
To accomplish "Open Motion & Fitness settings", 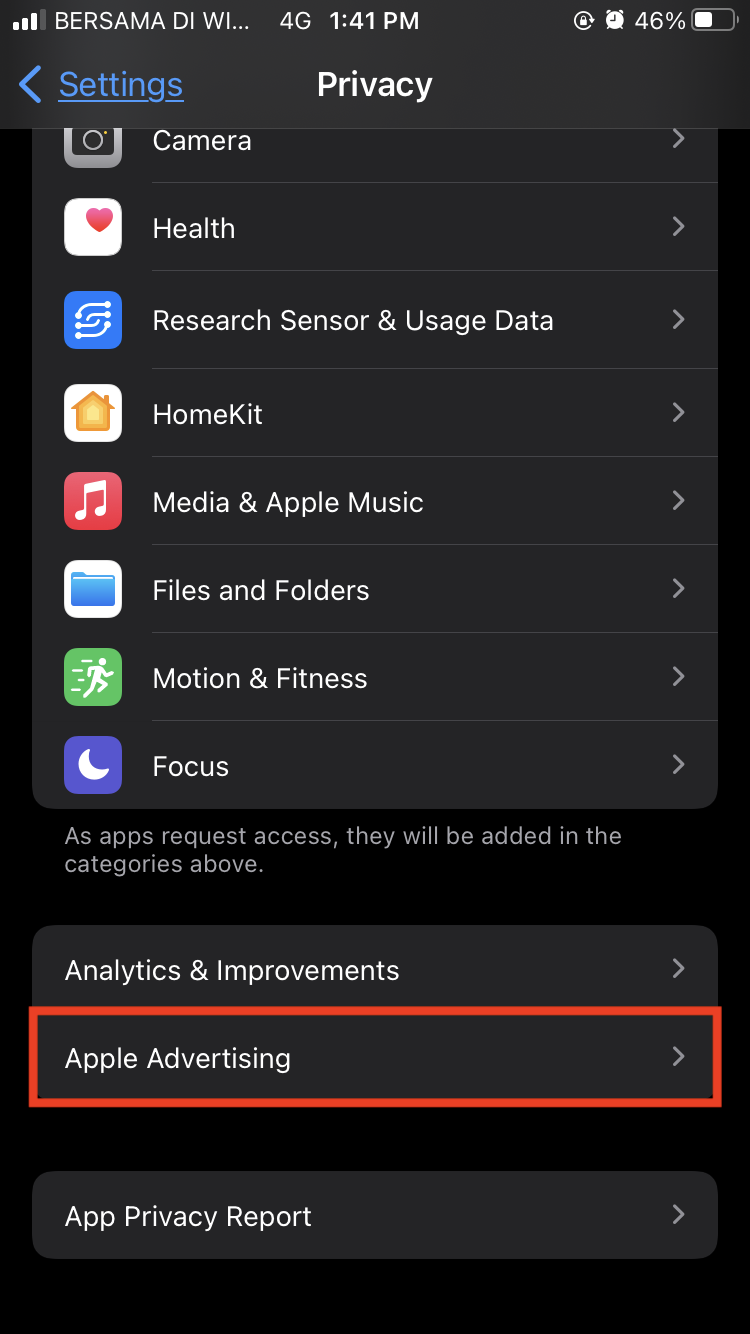I will (375, 678).
